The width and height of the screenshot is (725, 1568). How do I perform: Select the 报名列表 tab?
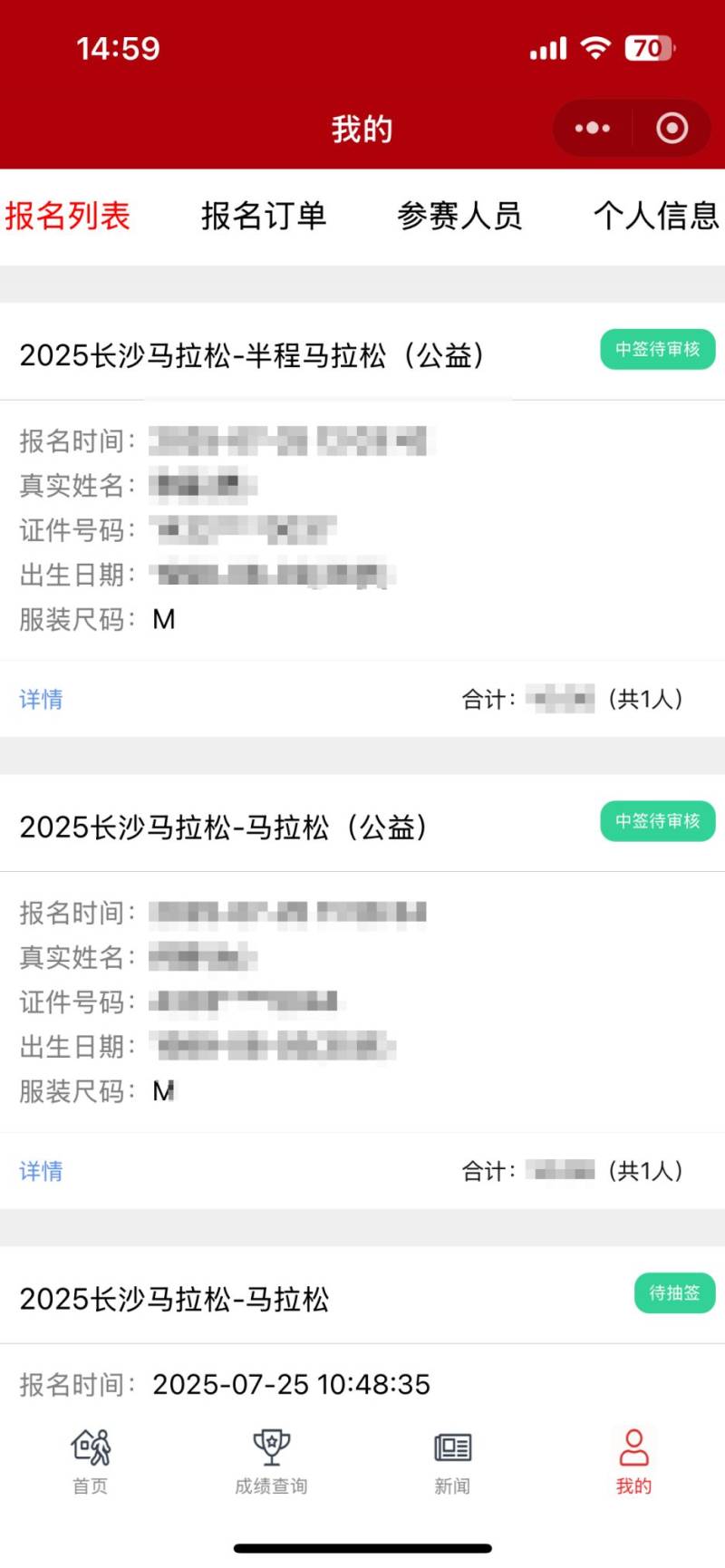[x=67, y=216]
